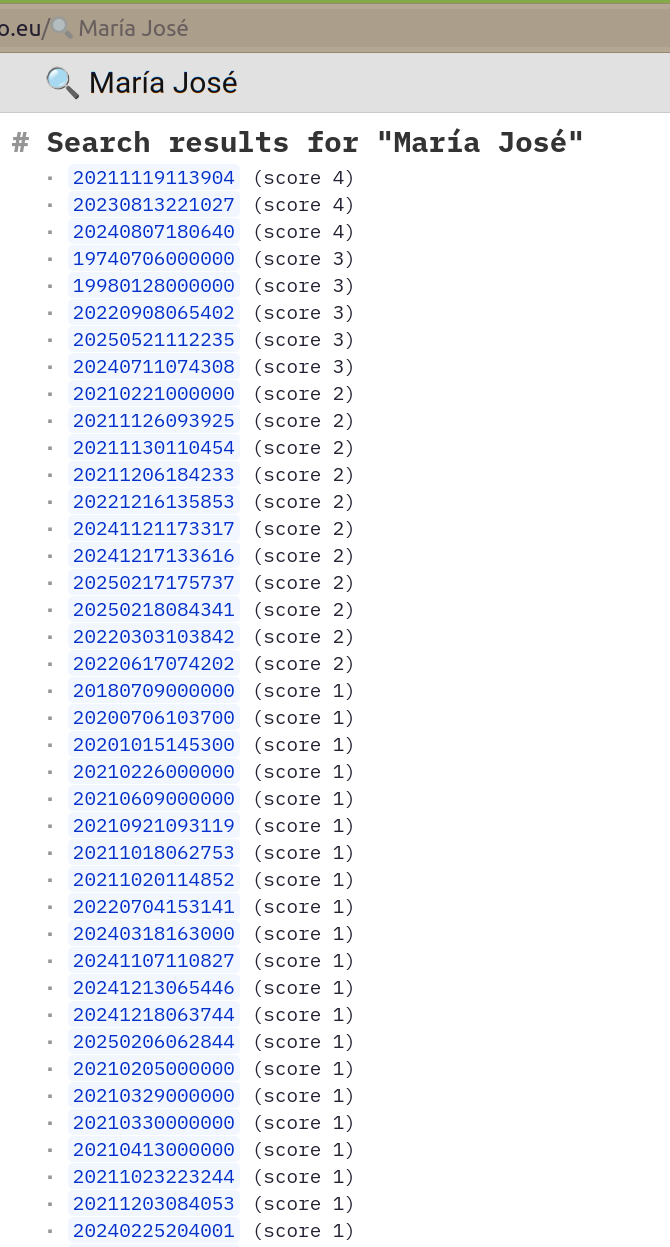Select the note 20211020114852
This screenshot has height=1247, width=670.
154,880
